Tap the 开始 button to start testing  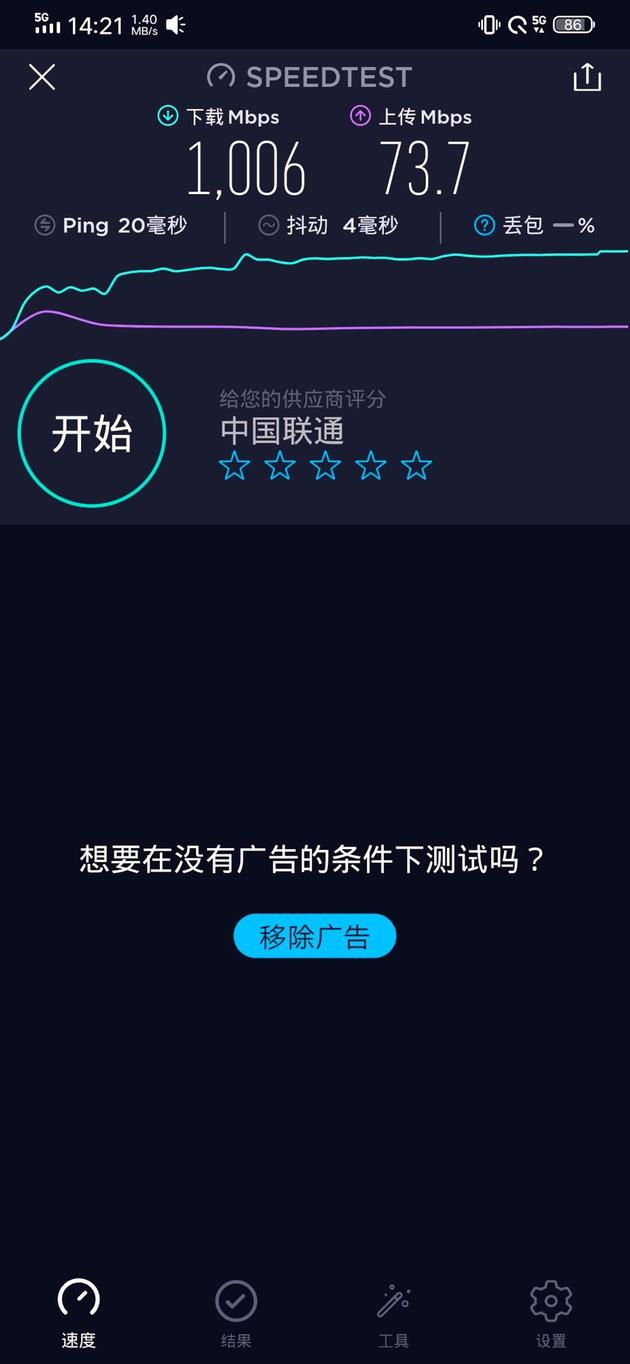(x=92, y=433)
